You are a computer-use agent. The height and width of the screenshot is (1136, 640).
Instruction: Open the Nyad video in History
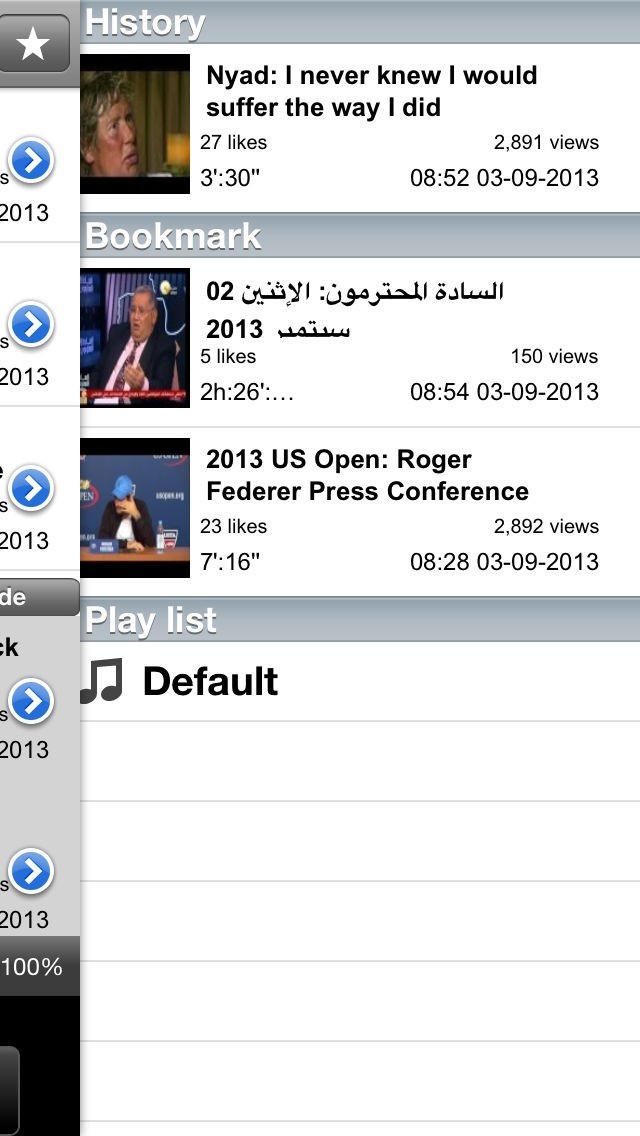point(360,123)
